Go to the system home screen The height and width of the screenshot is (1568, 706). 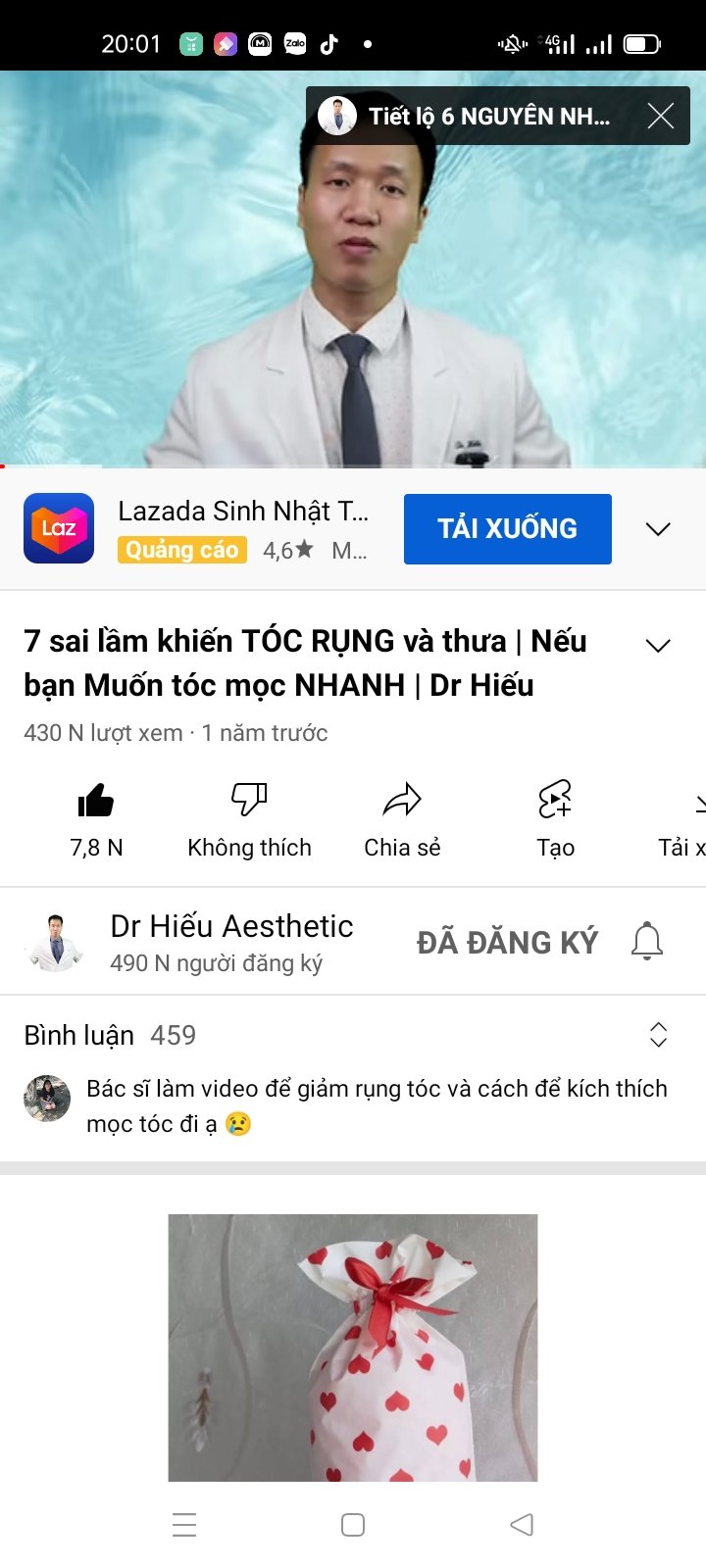[353, 1524]
